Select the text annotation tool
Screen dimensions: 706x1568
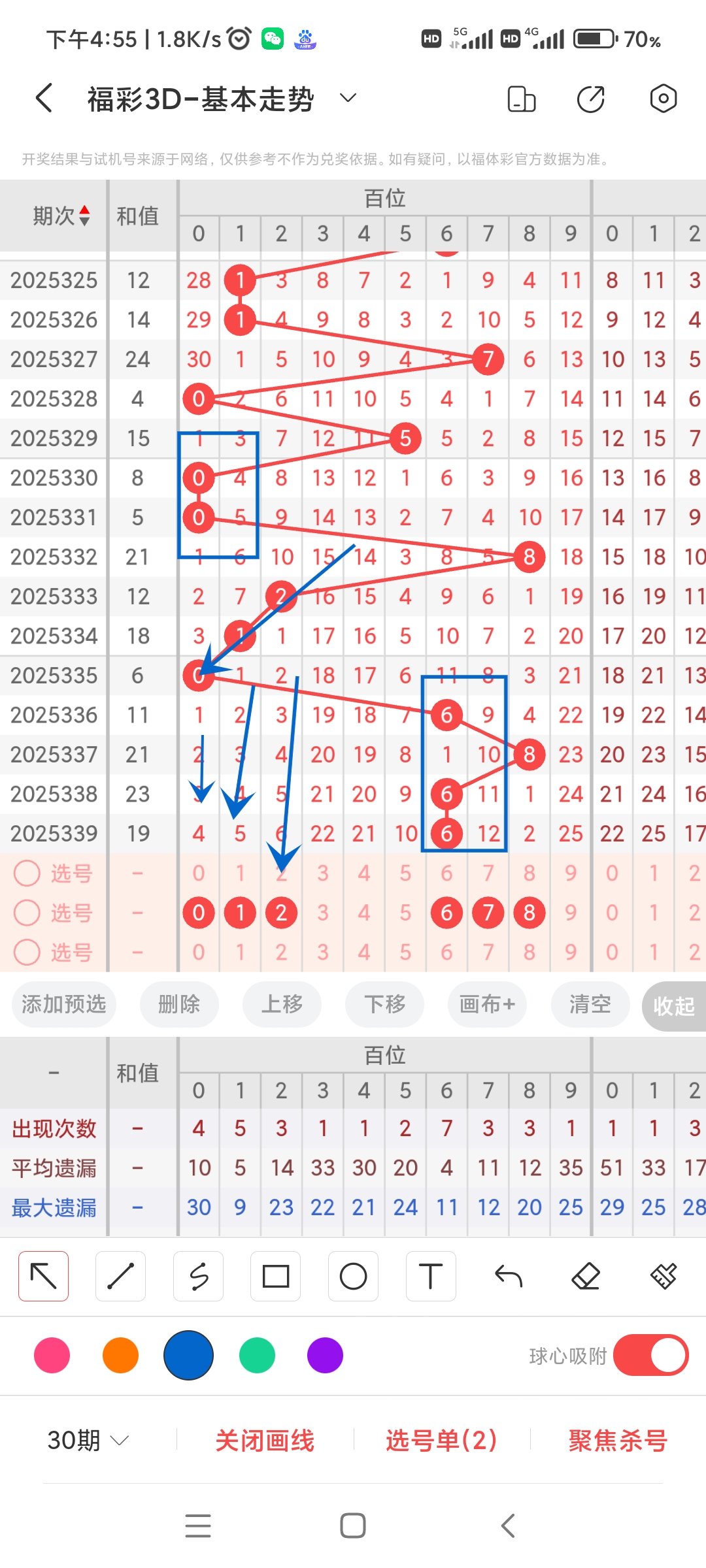click(x=430, y=1275)
